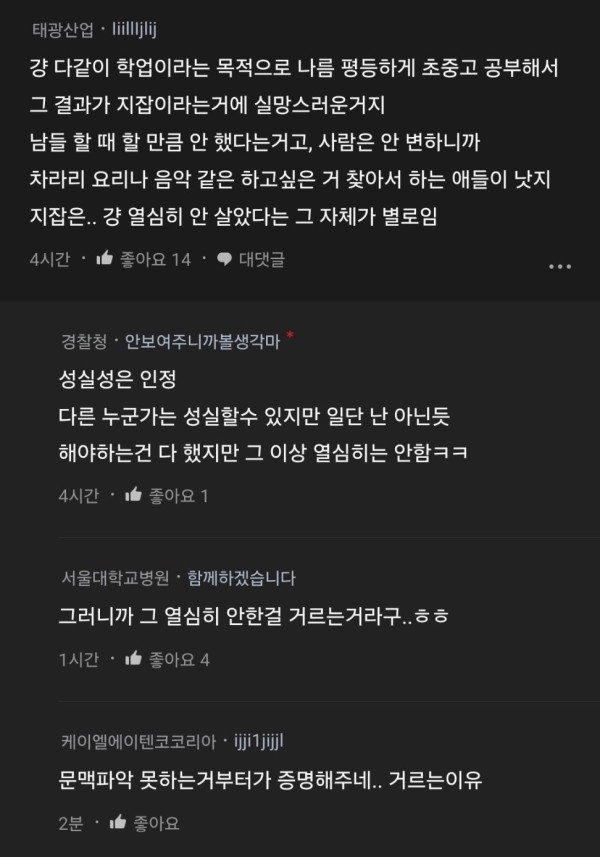Like the reply from 서울대학교병원
This screenshot has width=600, height=857.
(166, 660)
